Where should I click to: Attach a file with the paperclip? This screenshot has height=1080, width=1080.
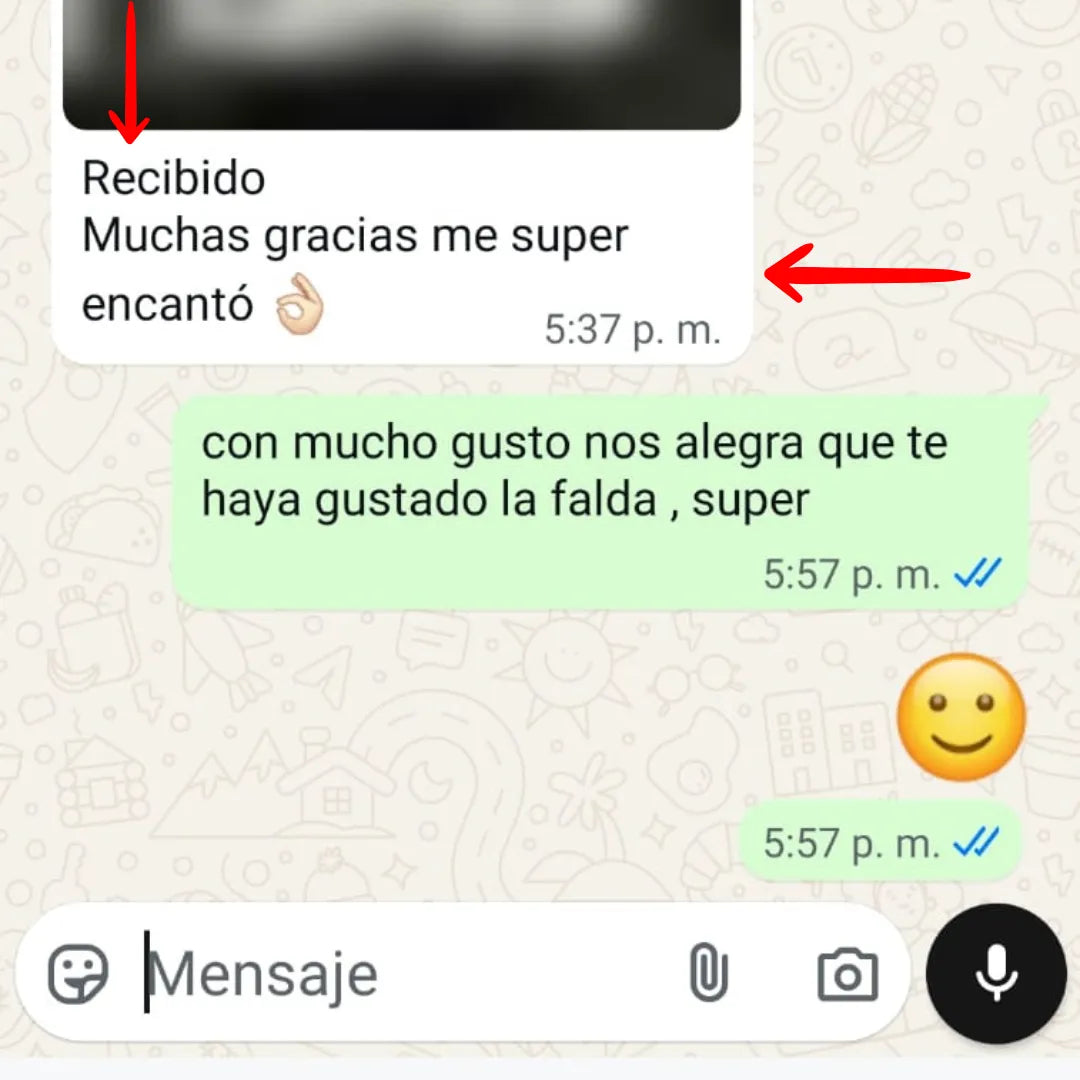pyautogui.click(x=708, y=974)
